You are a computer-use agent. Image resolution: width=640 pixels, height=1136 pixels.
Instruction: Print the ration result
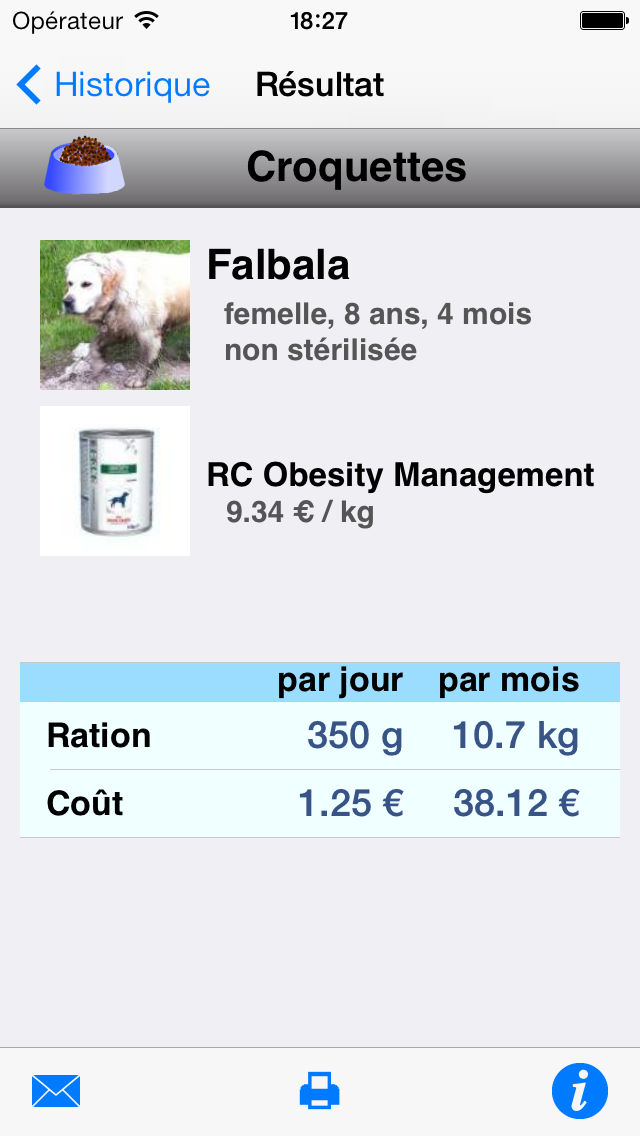320,1090
